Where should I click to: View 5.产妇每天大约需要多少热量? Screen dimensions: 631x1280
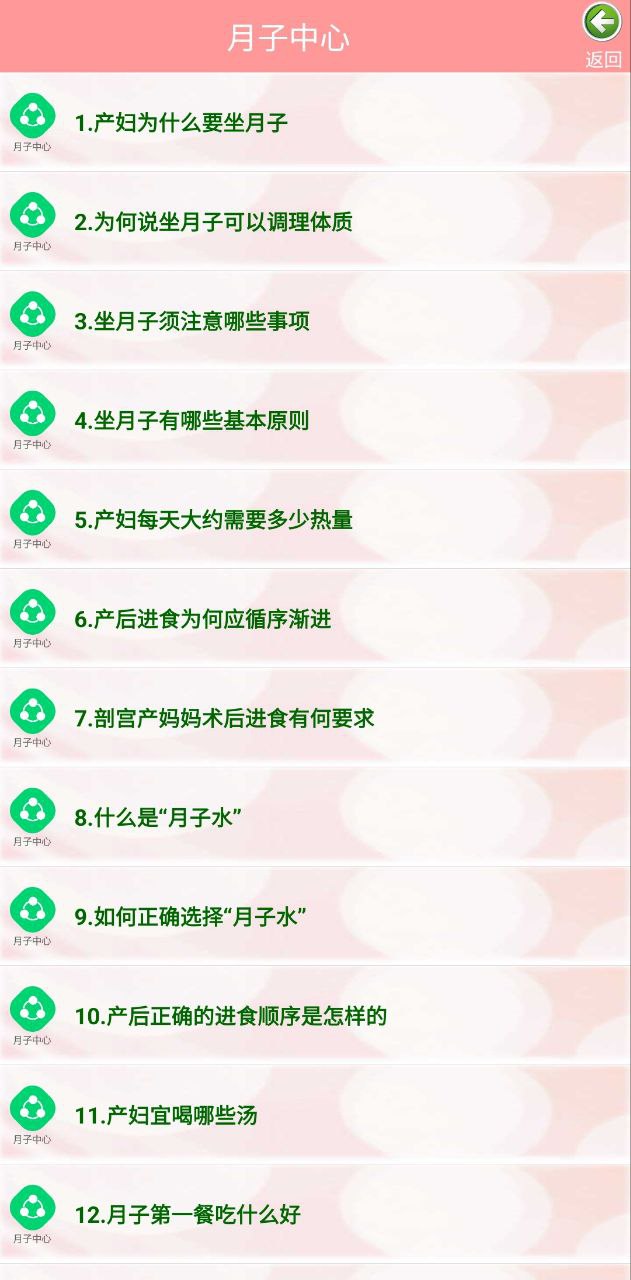213,520
